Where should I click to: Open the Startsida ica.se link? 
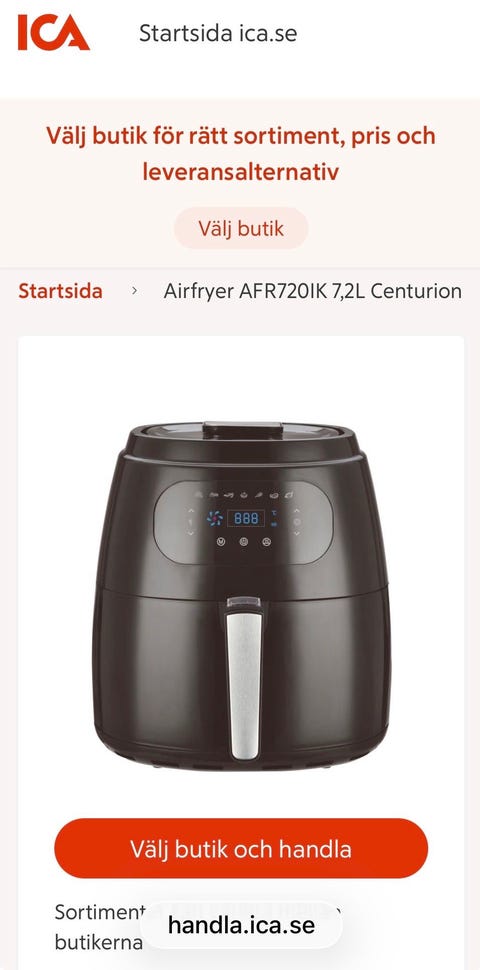[218, 33]
